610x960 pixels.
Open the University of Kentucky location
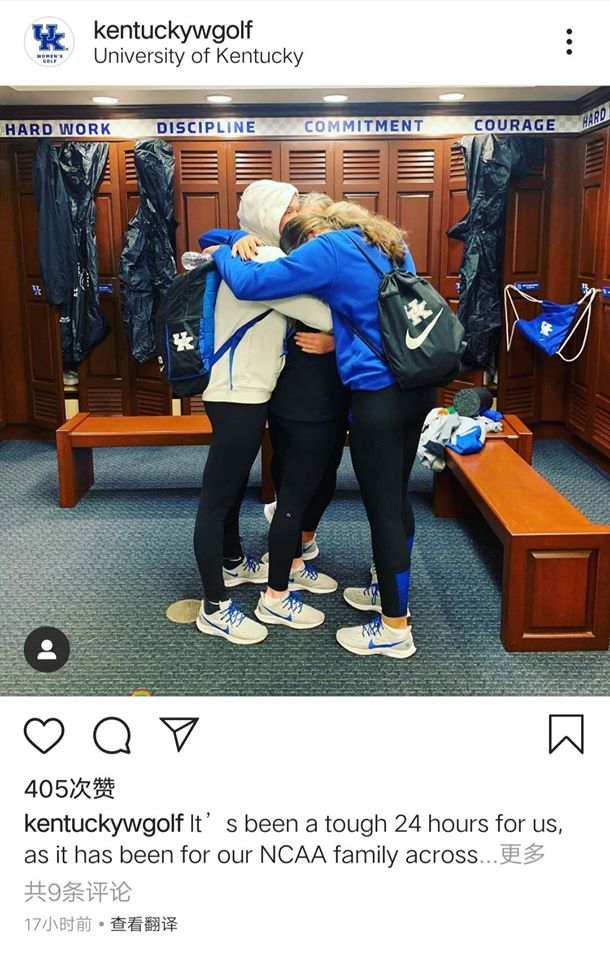(x=198, y=56)
